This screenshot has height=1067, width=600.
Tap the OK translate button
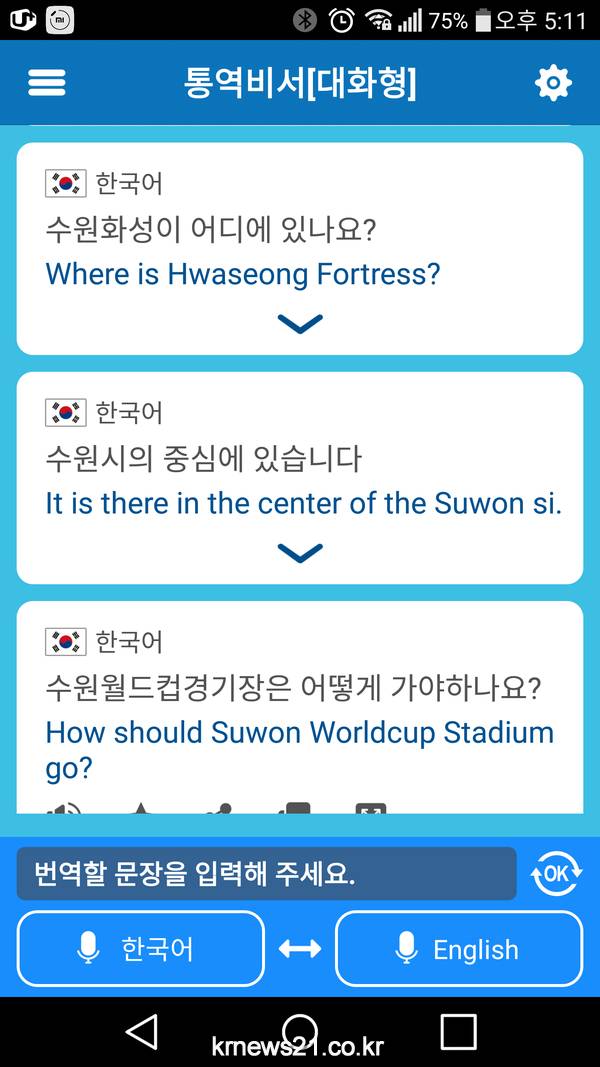pos(556,874)
